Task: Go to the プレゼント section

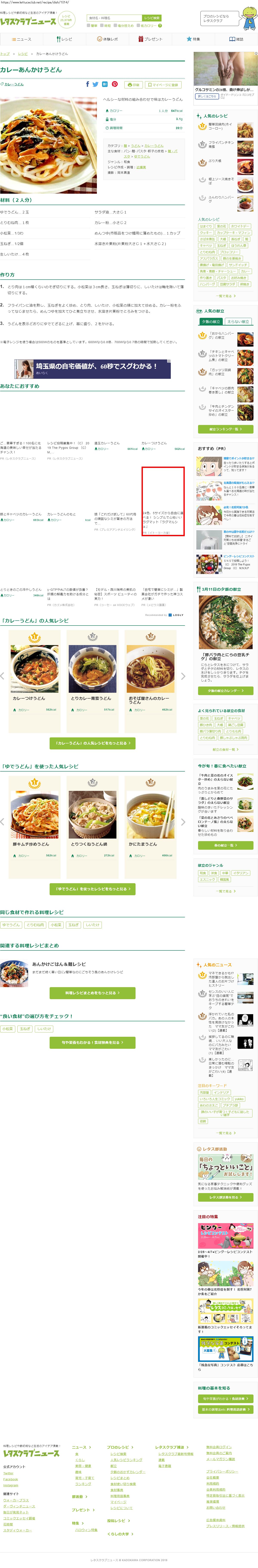Action: point(150,39)
